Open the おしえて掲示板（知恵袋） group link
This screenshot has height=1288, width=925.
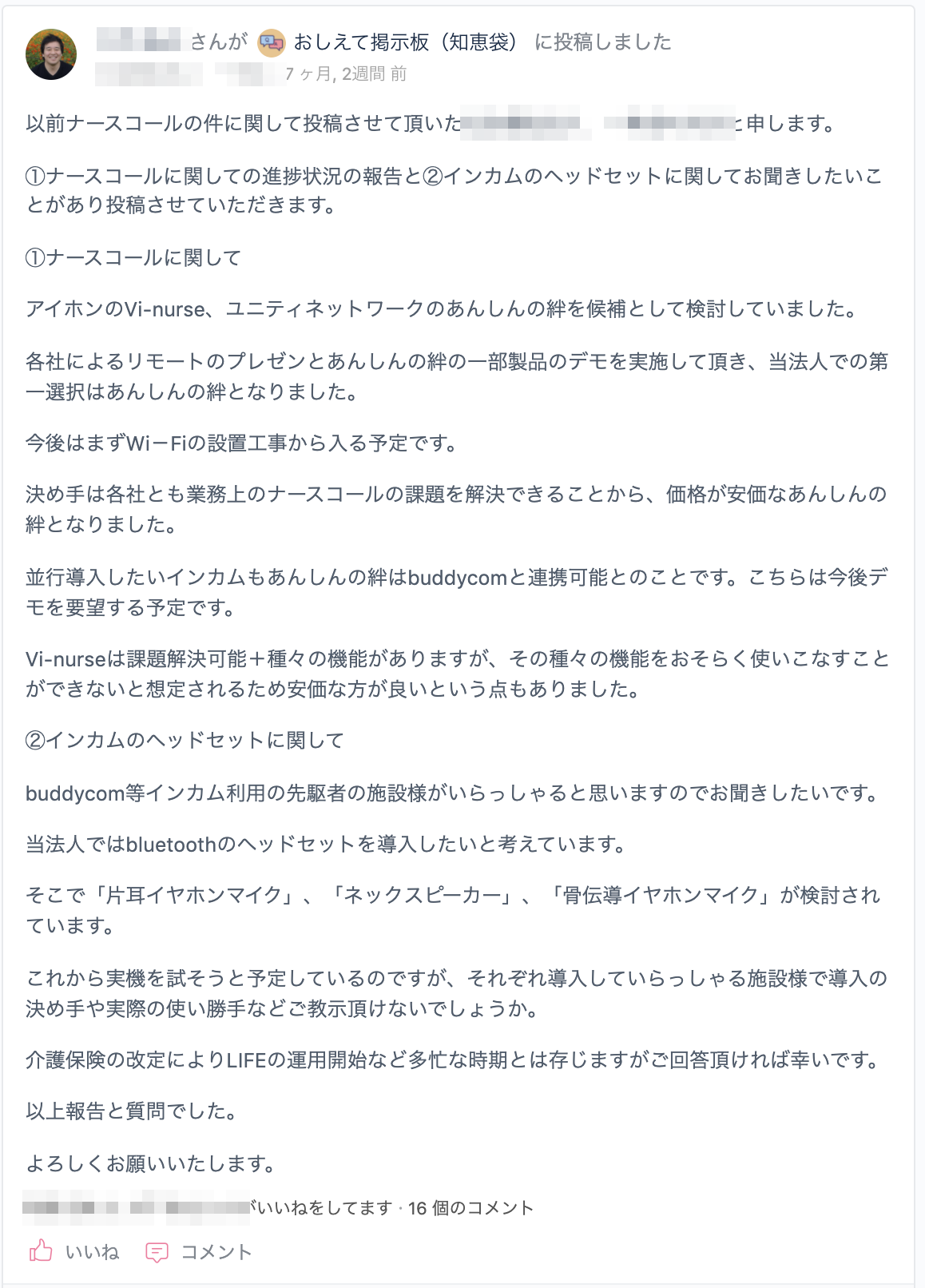[405, 42]
